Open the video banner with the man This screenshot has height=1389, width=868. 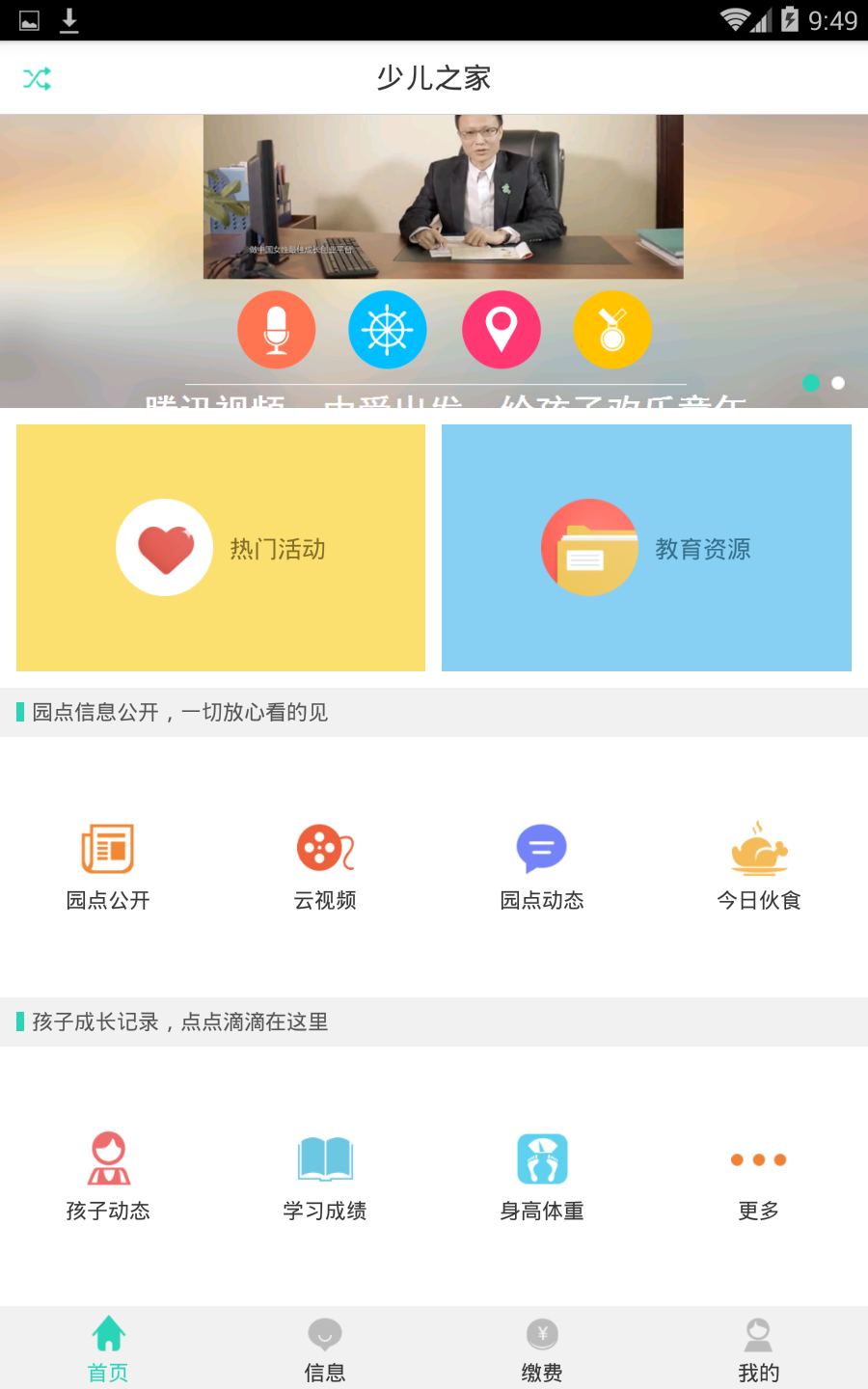443,197
